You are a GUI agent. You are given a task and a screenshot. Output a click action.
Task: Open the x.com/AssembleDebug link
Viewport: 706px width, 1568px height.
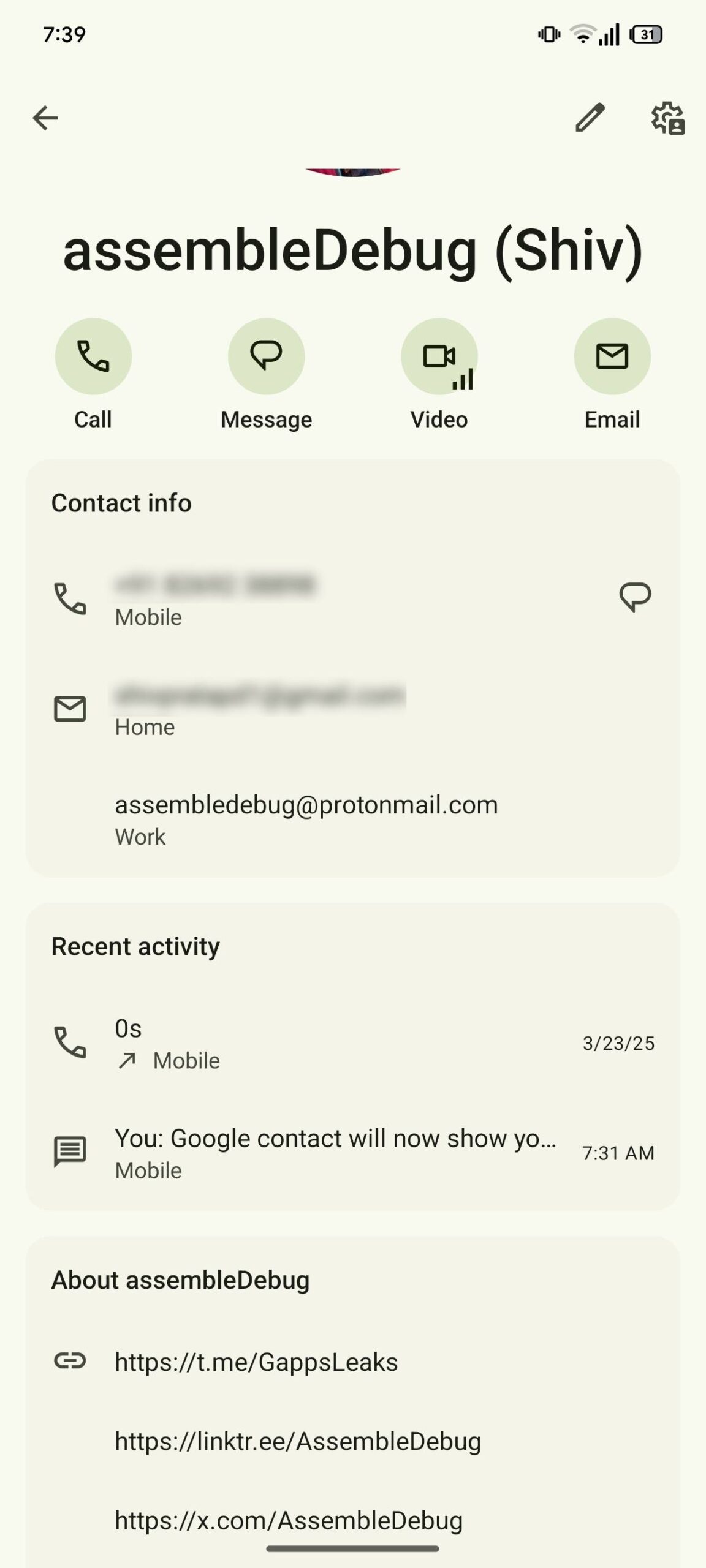(x=288, y=1520)
